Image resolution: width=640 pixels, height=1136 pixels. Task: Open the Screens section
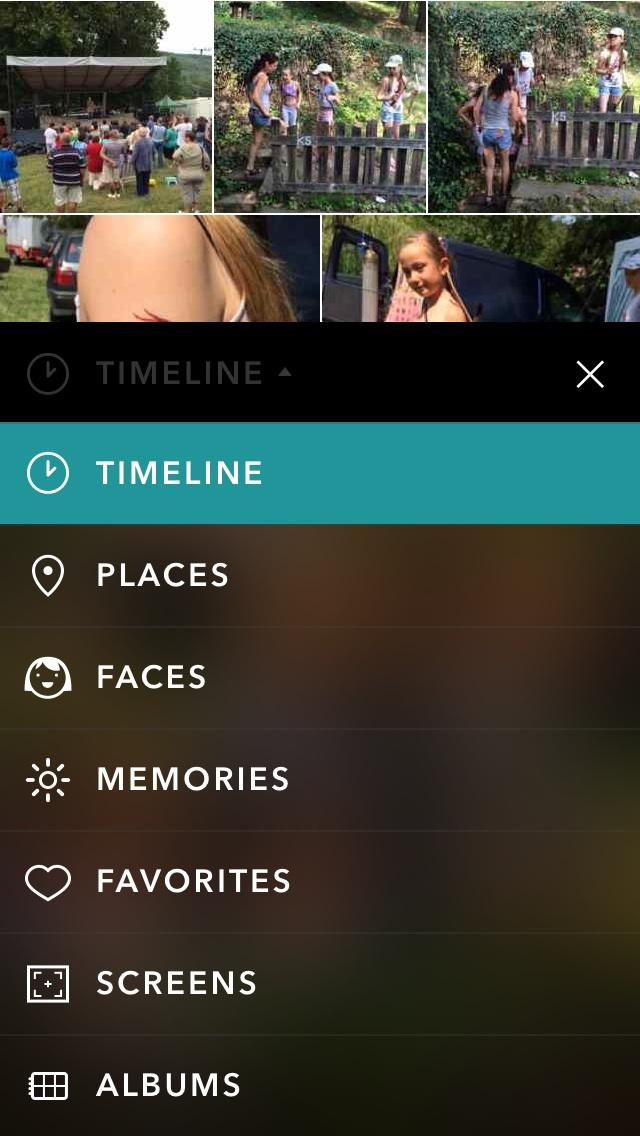coord(320,984)
